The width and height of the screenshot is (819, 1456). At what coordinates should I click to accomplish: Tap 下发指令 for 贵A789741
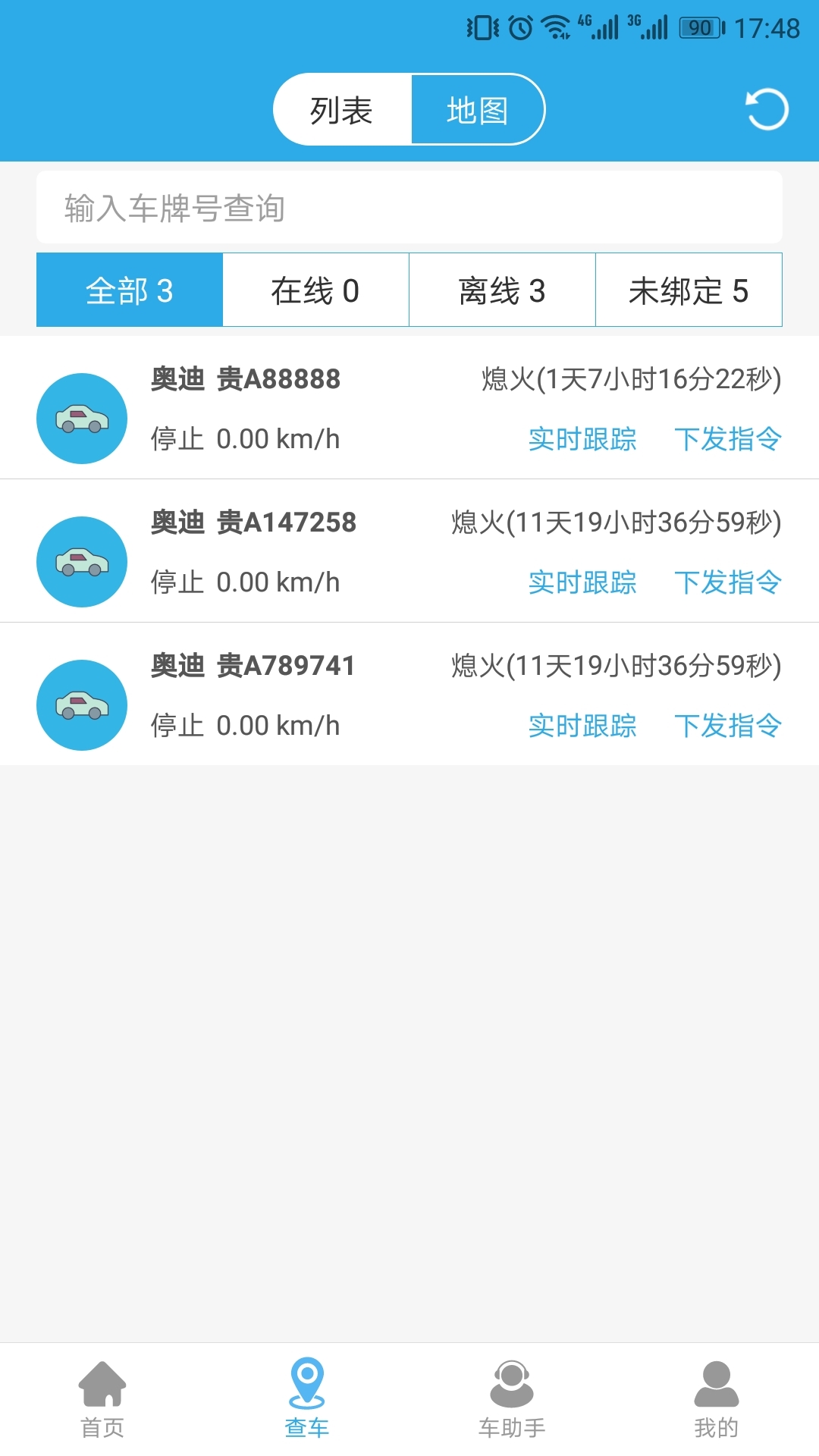[x=728, y=726]
